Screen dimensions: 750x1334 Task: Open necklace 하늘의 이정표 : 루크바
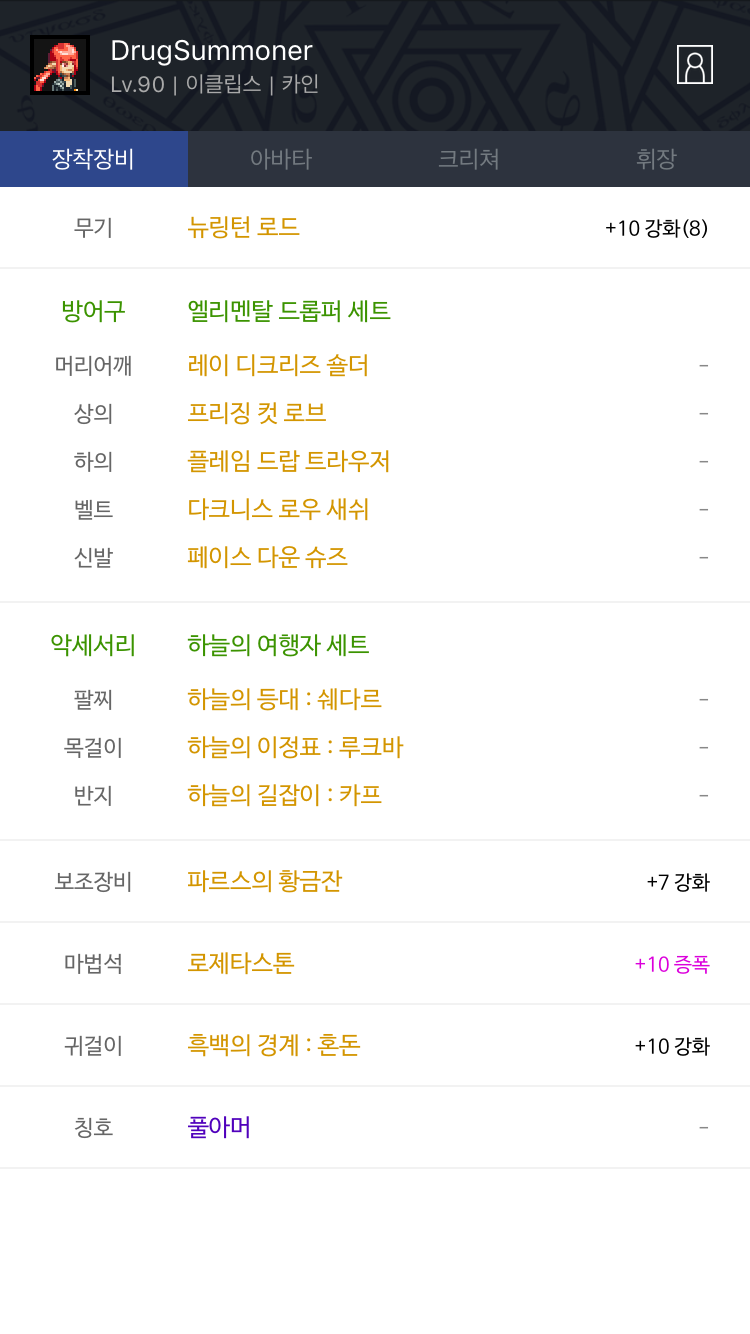(295, 747)
